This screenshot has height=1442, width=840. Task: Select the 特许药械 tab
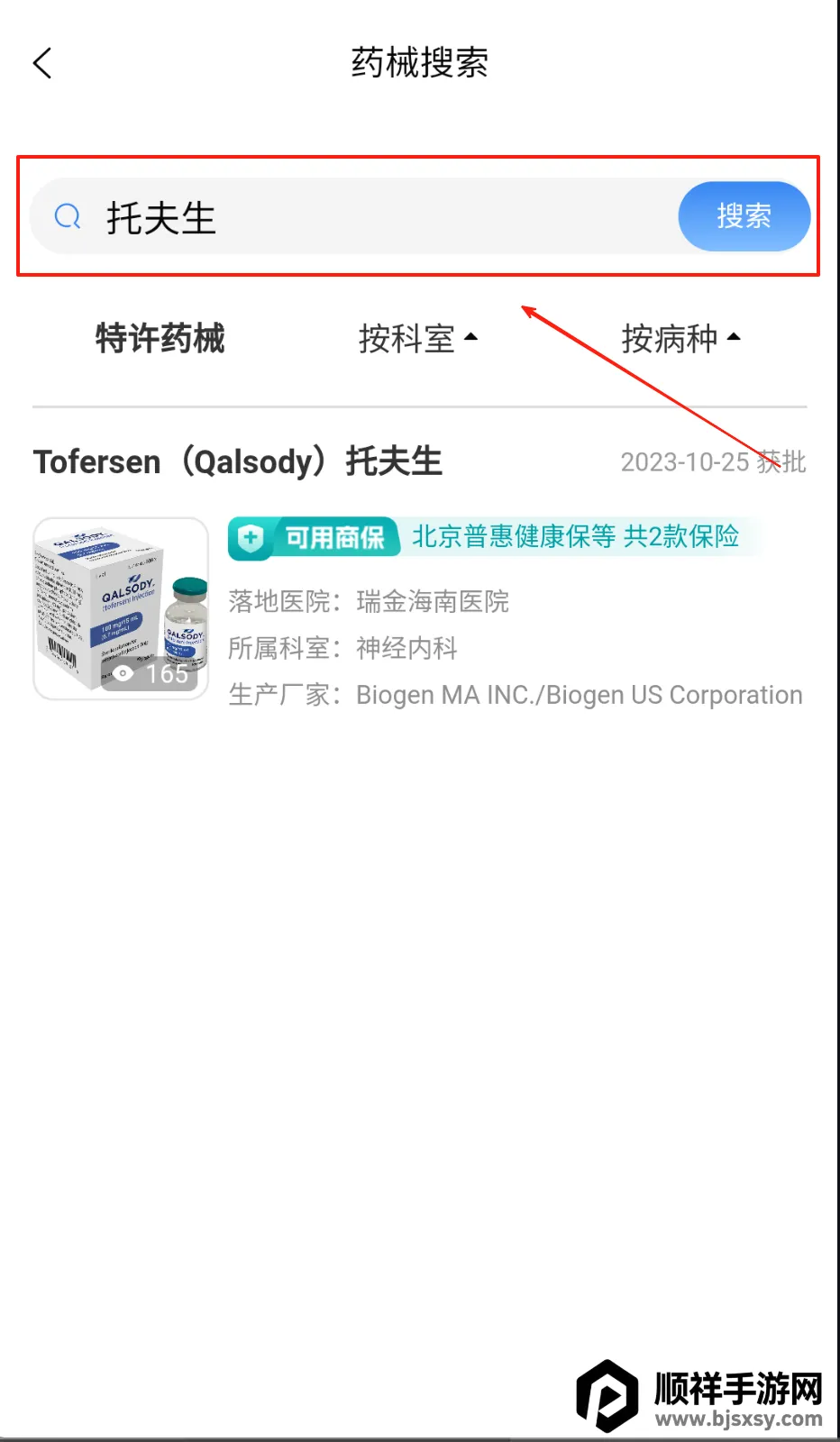coord(160,339)
